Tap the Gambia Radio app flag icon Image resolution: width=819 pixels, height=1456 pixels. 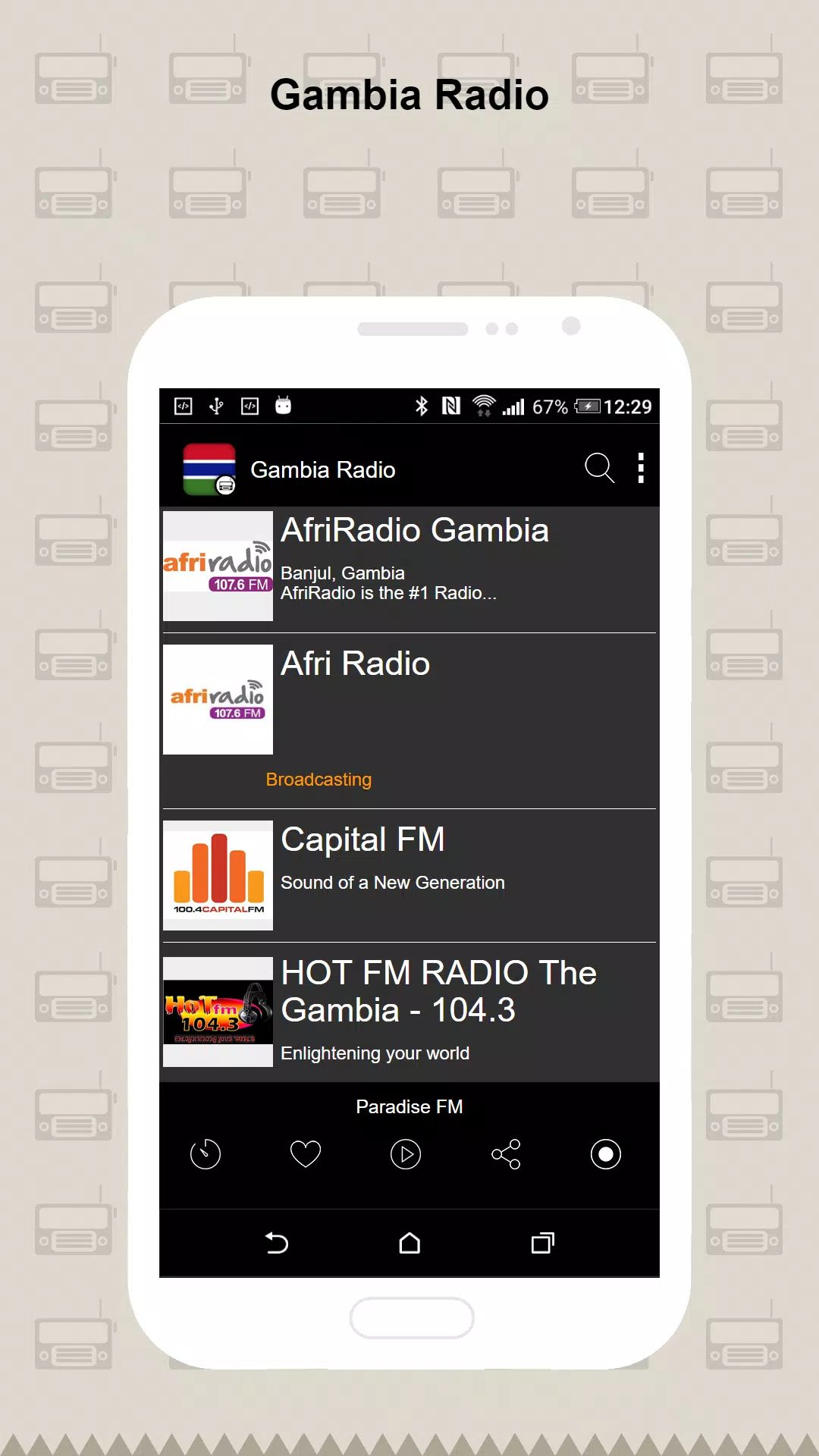[210, 468]
